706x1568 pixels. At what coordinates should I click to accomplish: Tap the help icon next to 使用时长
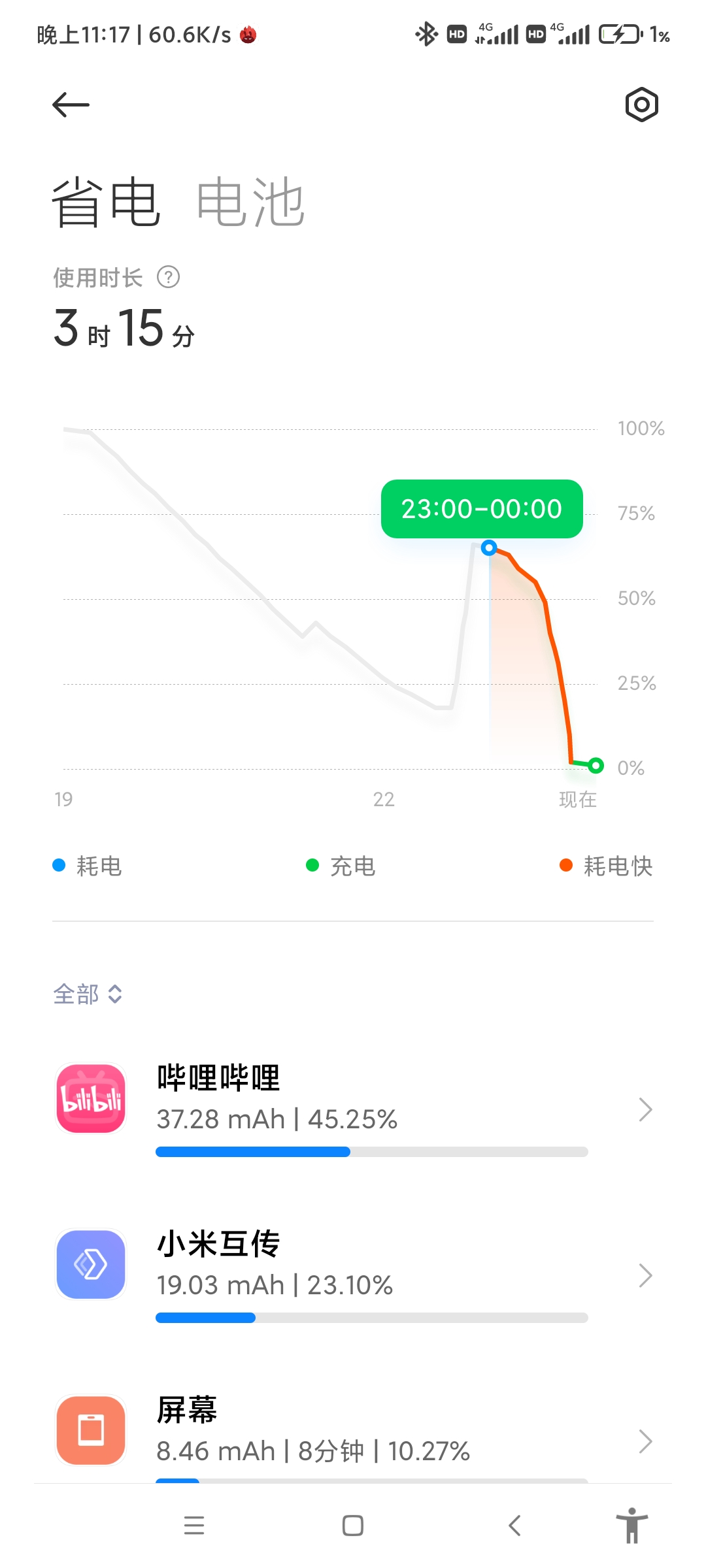[x=168, y=277]
